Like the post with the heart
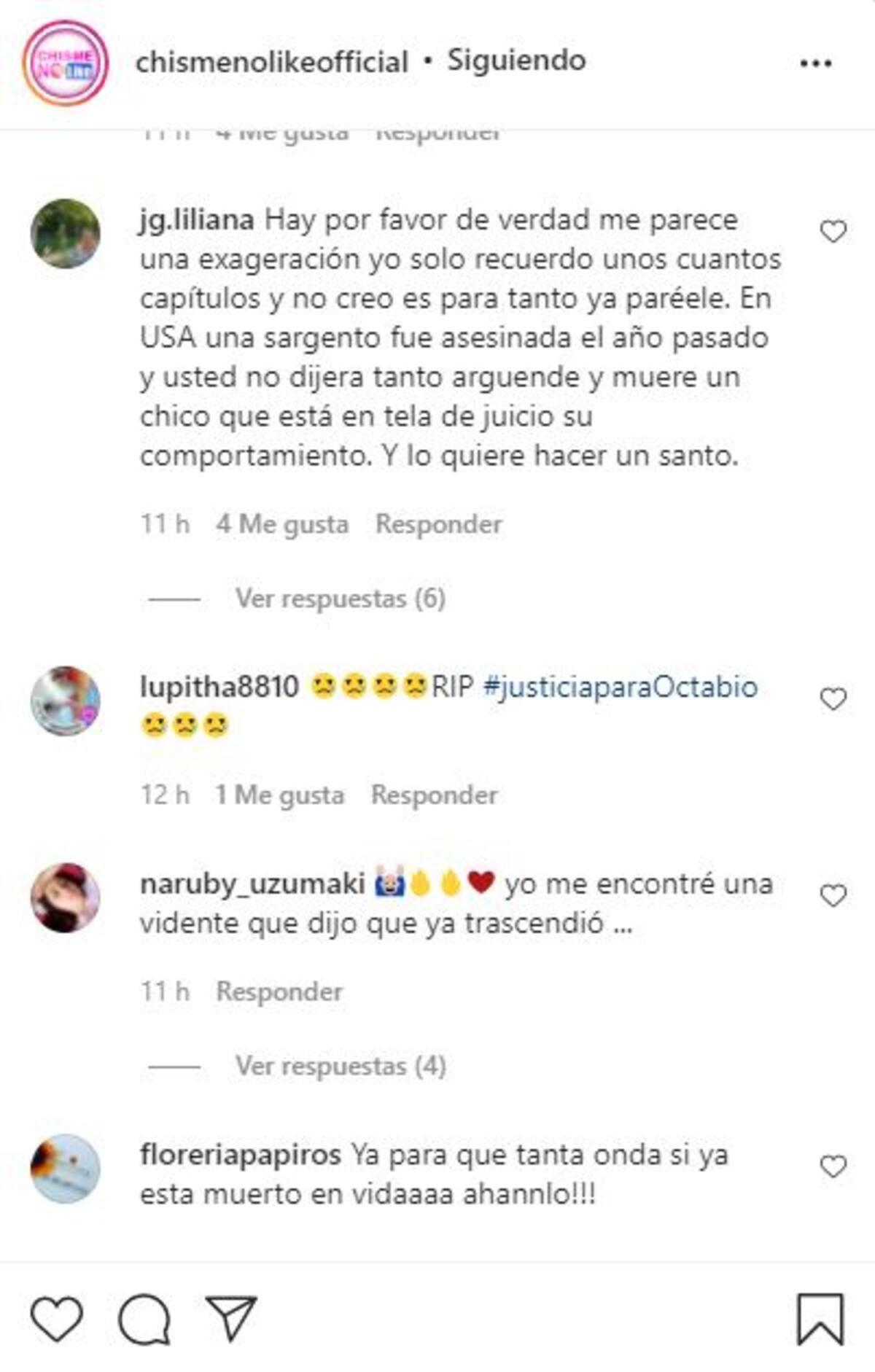 point(57,1318)
